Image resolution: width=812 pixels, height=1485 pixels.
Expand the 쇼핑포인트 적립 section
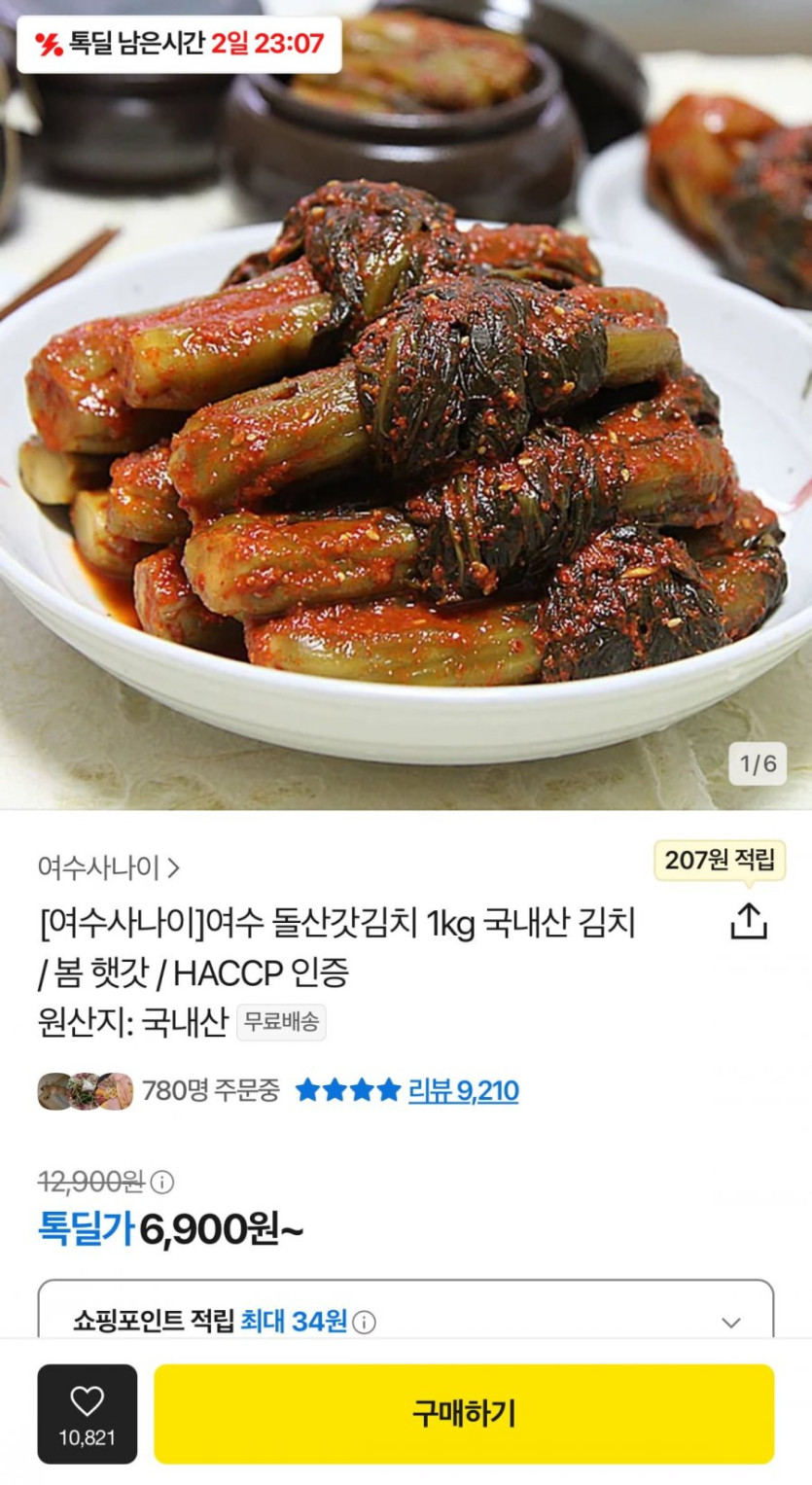[x=731, y=1323]
